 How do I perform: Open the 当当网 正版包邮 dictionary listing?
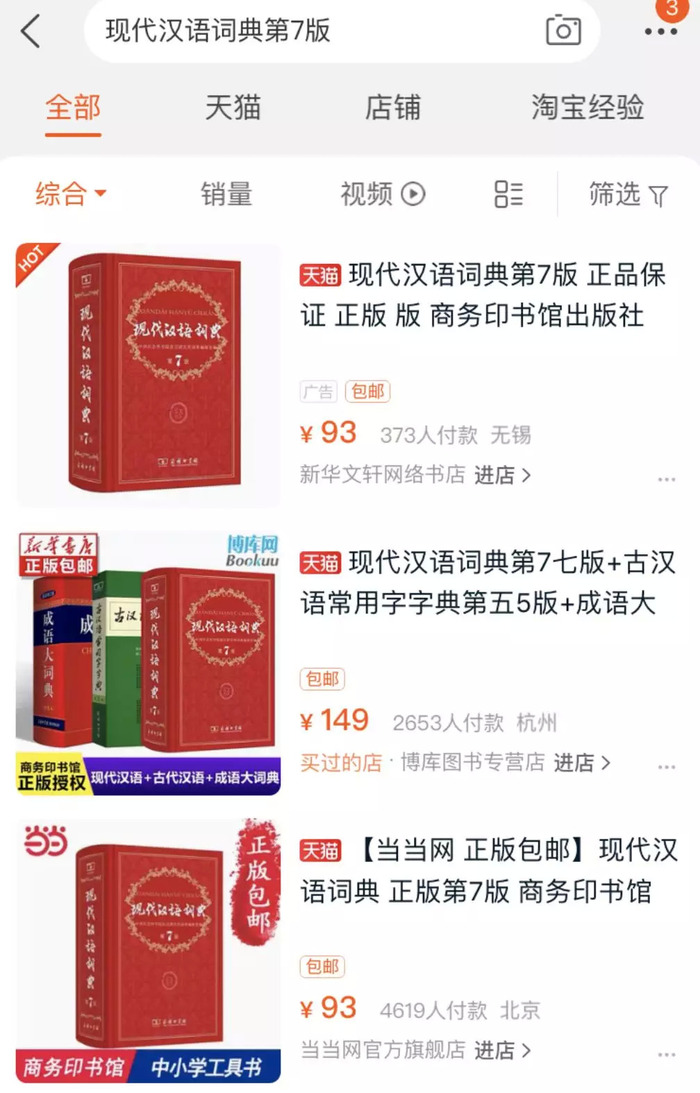tap(488, 871)
